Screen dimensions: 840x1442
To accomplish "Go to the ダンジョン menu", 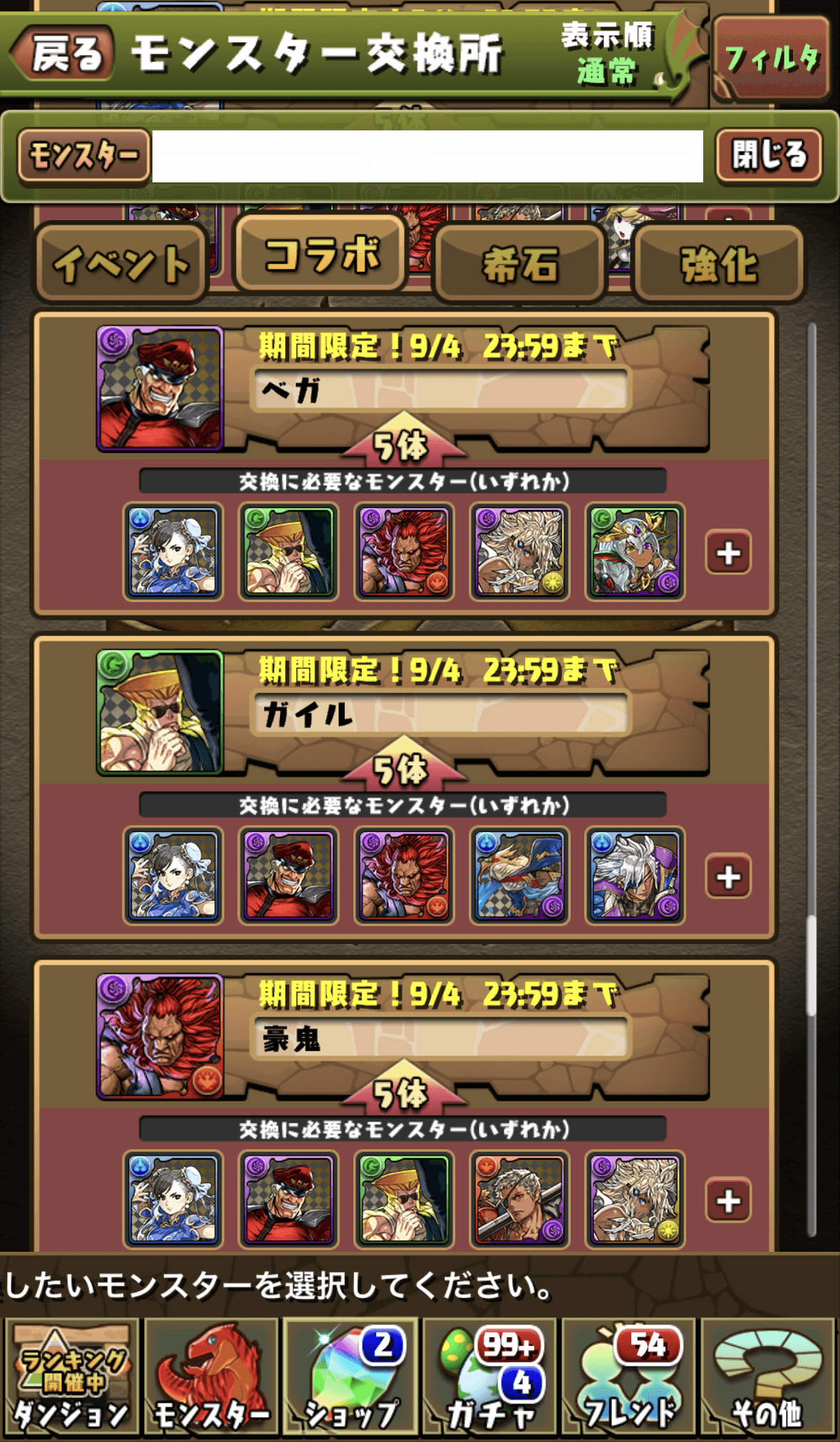I will (71, 1376).
